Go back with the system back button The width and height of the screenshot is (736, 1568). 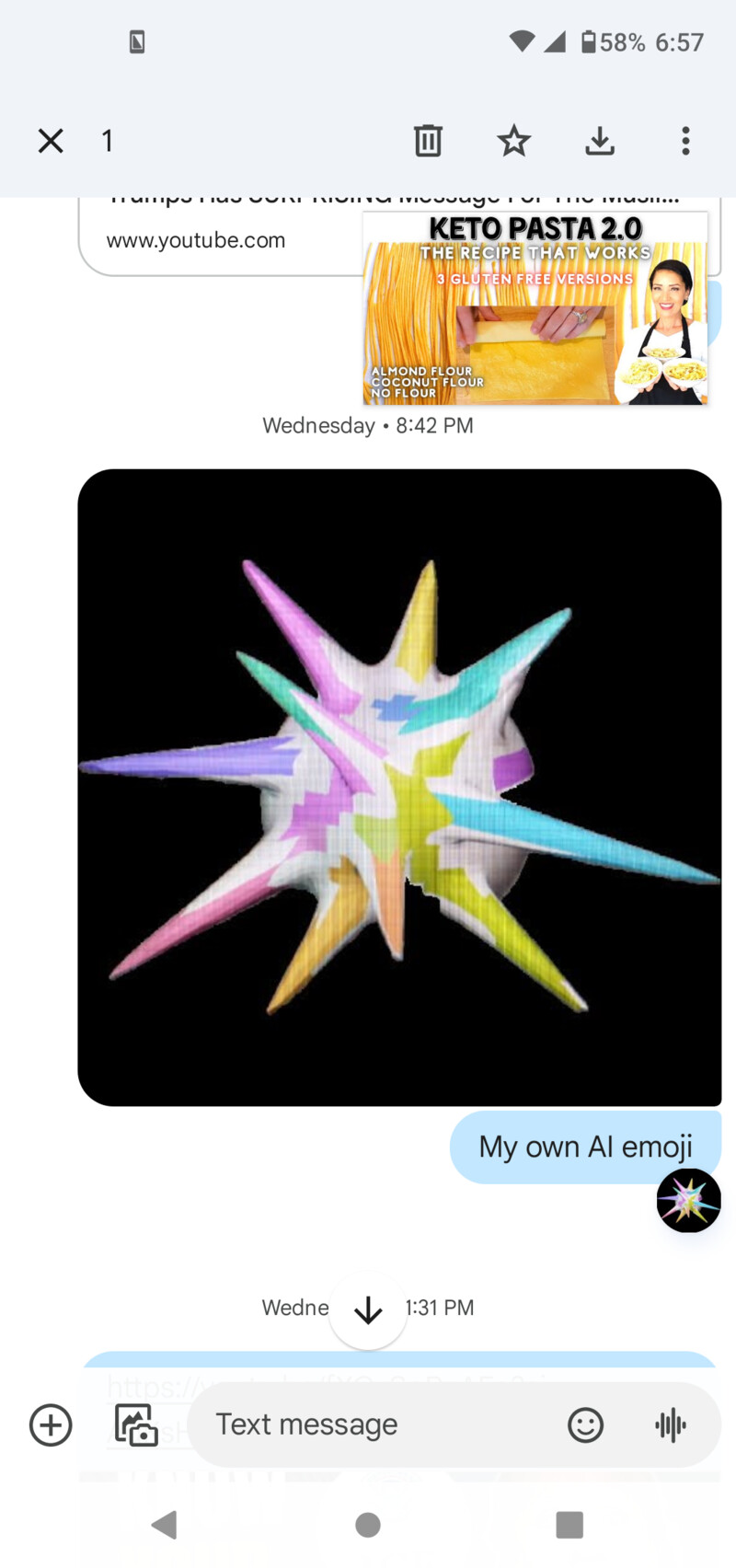point(165,1525)
